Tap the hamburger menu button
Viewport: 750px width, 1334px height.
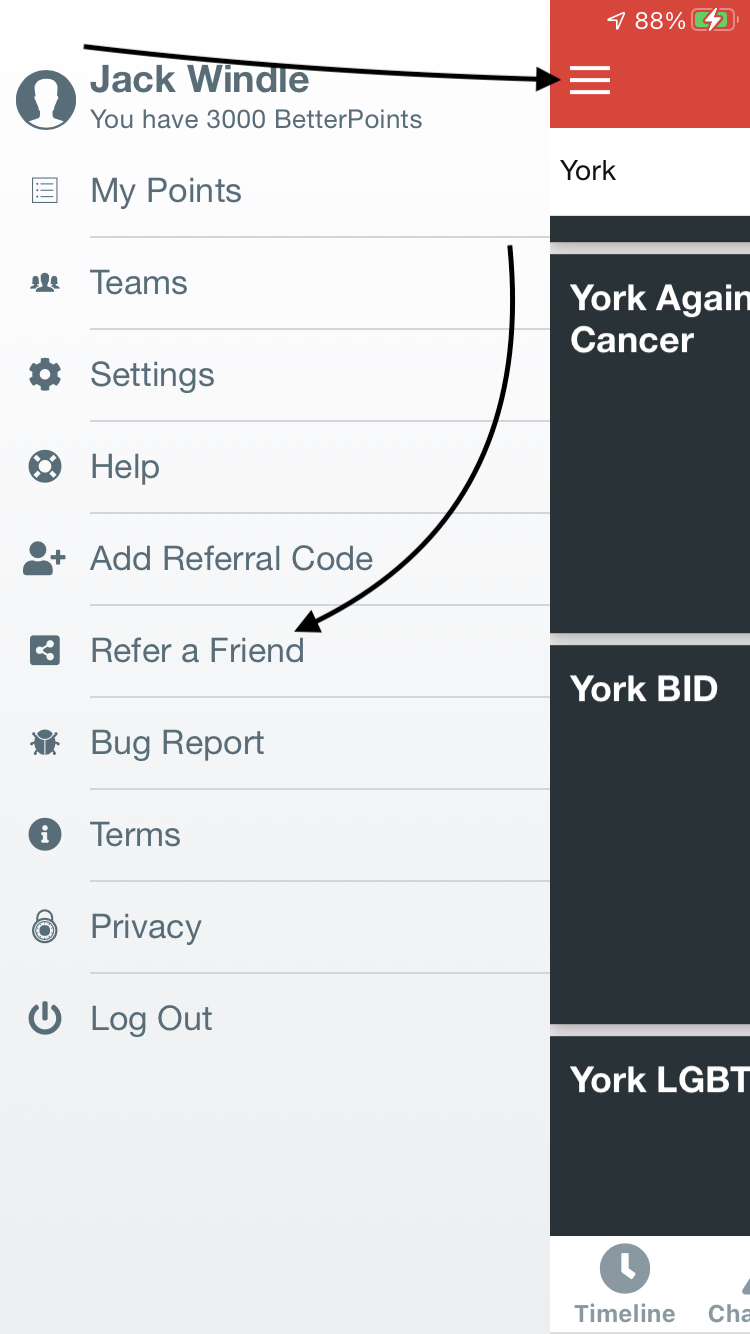[x=590, y=80]
